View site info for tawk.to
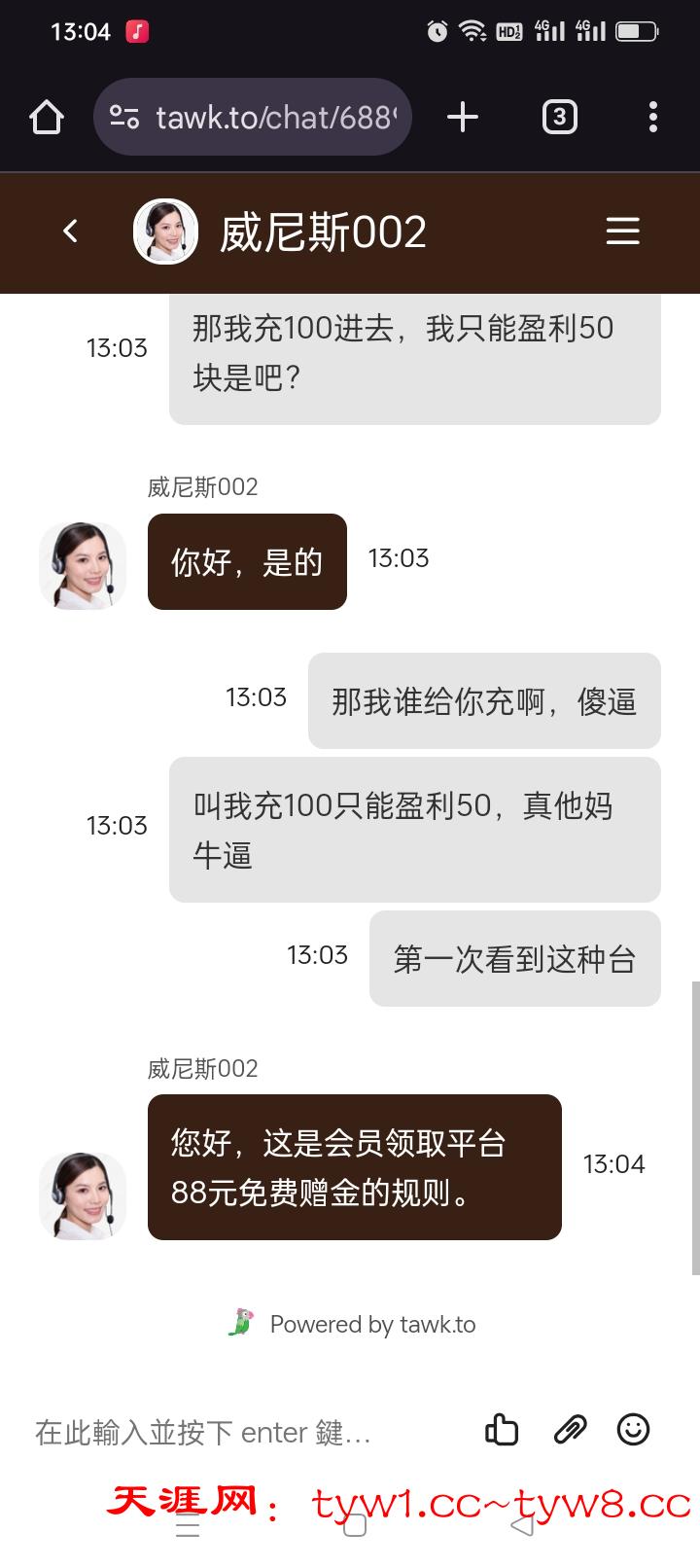Viewport: 700px width, 1568px height. click(x=124, y=118)
